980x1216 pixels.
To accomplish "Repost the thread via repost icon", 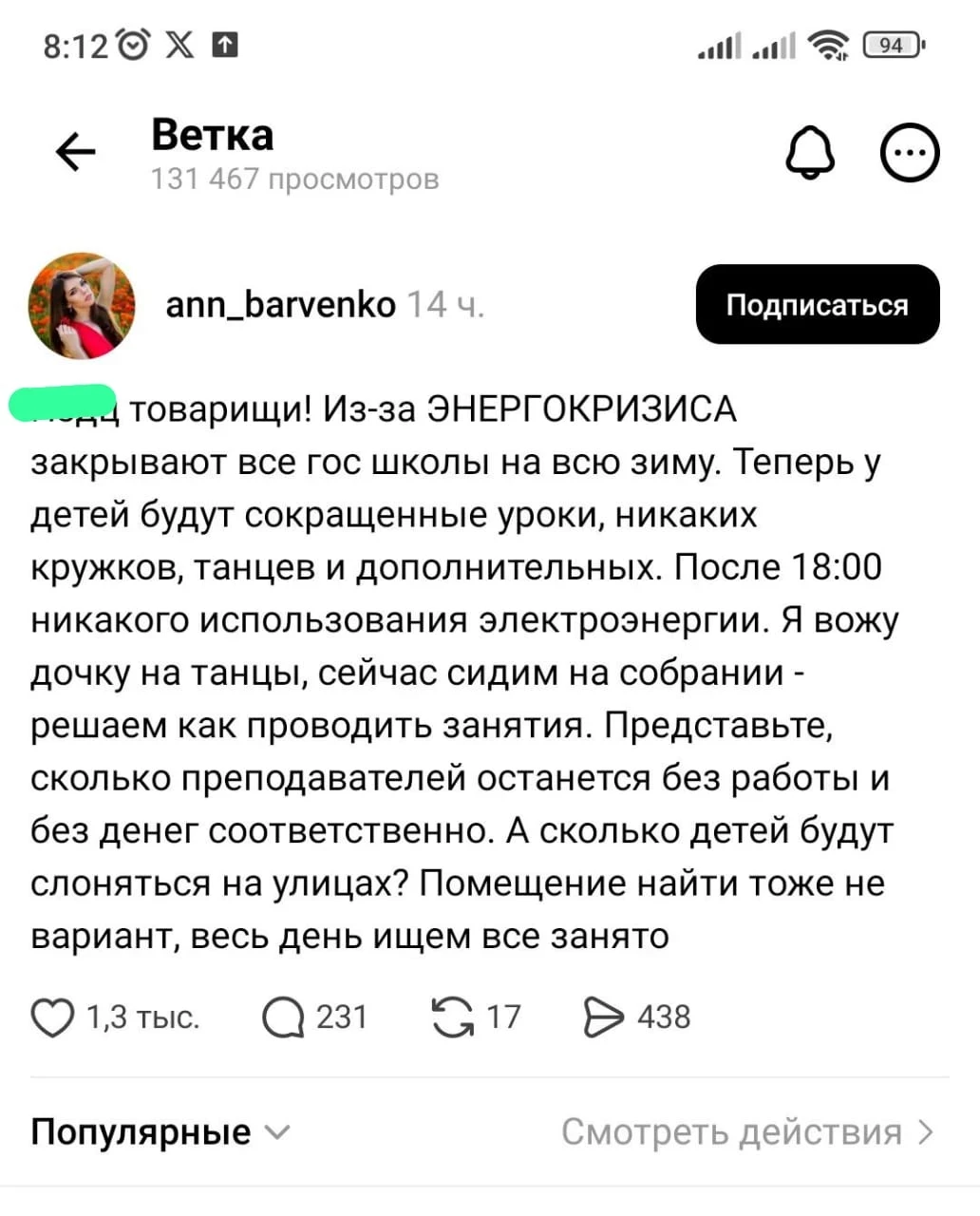I will [x=452, y=1017].
